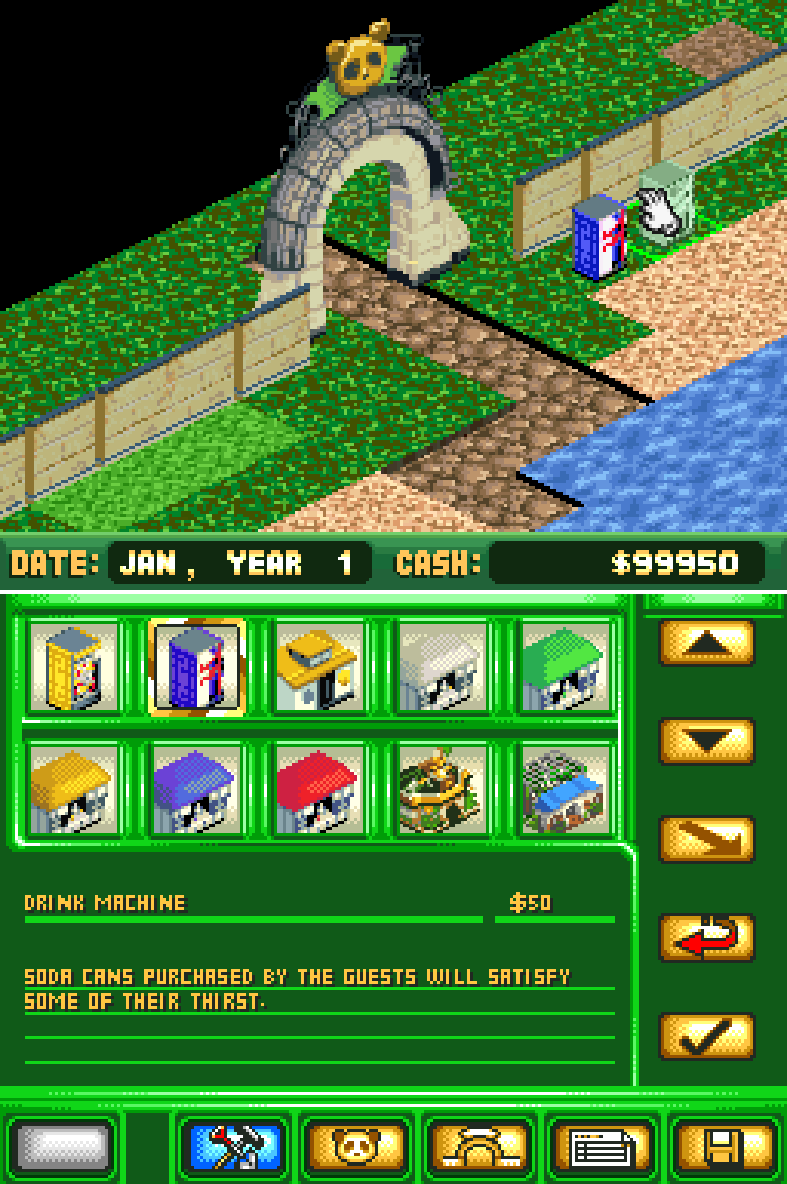
Task: Tap the up arrow button
Action: point(706,642)
